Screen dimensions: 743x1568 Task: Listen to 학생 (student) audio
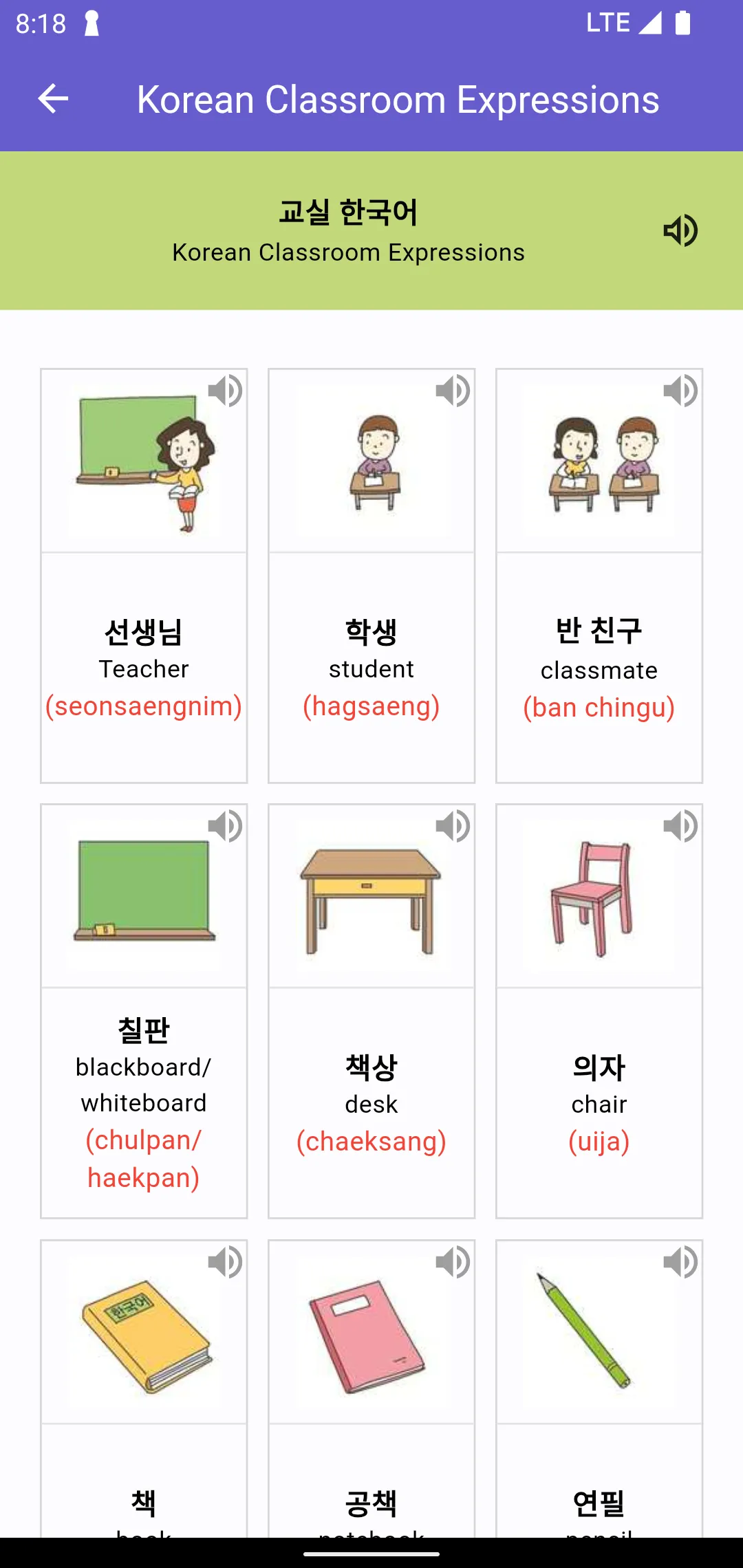[453, 391]
